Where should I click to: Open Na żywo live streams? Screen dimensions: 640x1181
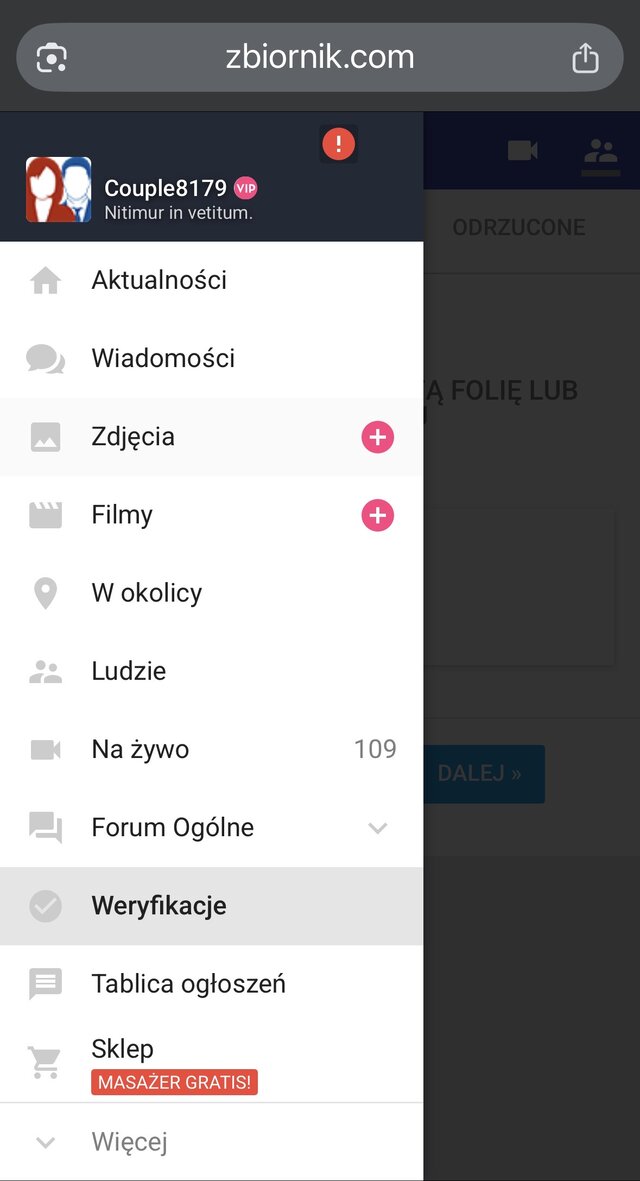[x=140, y=749]
